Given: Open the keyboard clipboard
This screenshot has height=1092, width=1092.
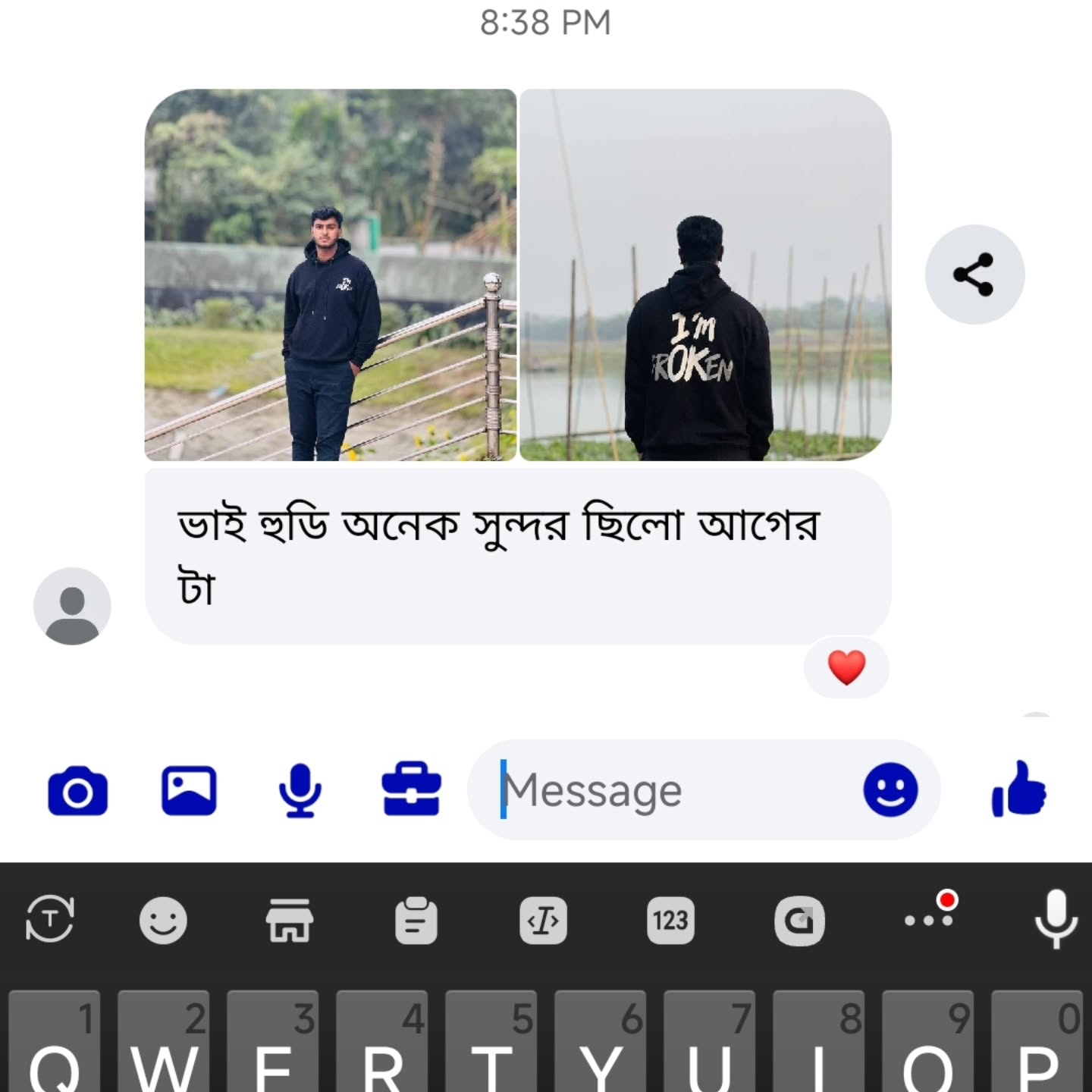Looking at the screenshot, I should [416, 921].
